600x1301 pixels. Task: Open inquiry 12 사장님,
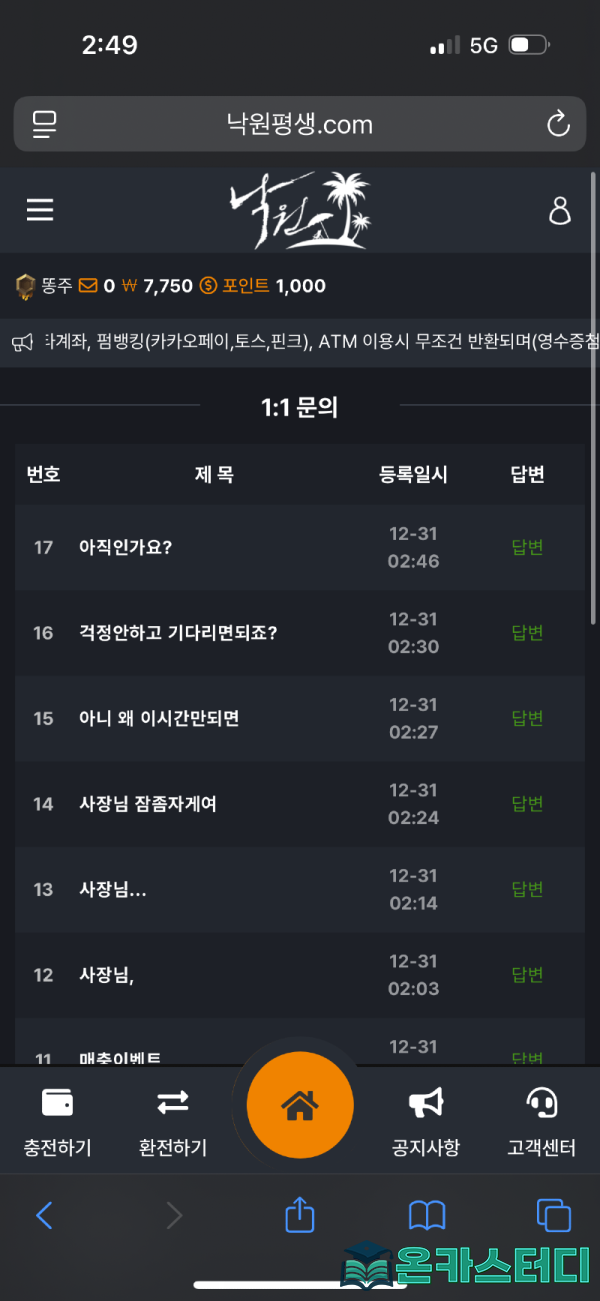[x=106, y=975]
